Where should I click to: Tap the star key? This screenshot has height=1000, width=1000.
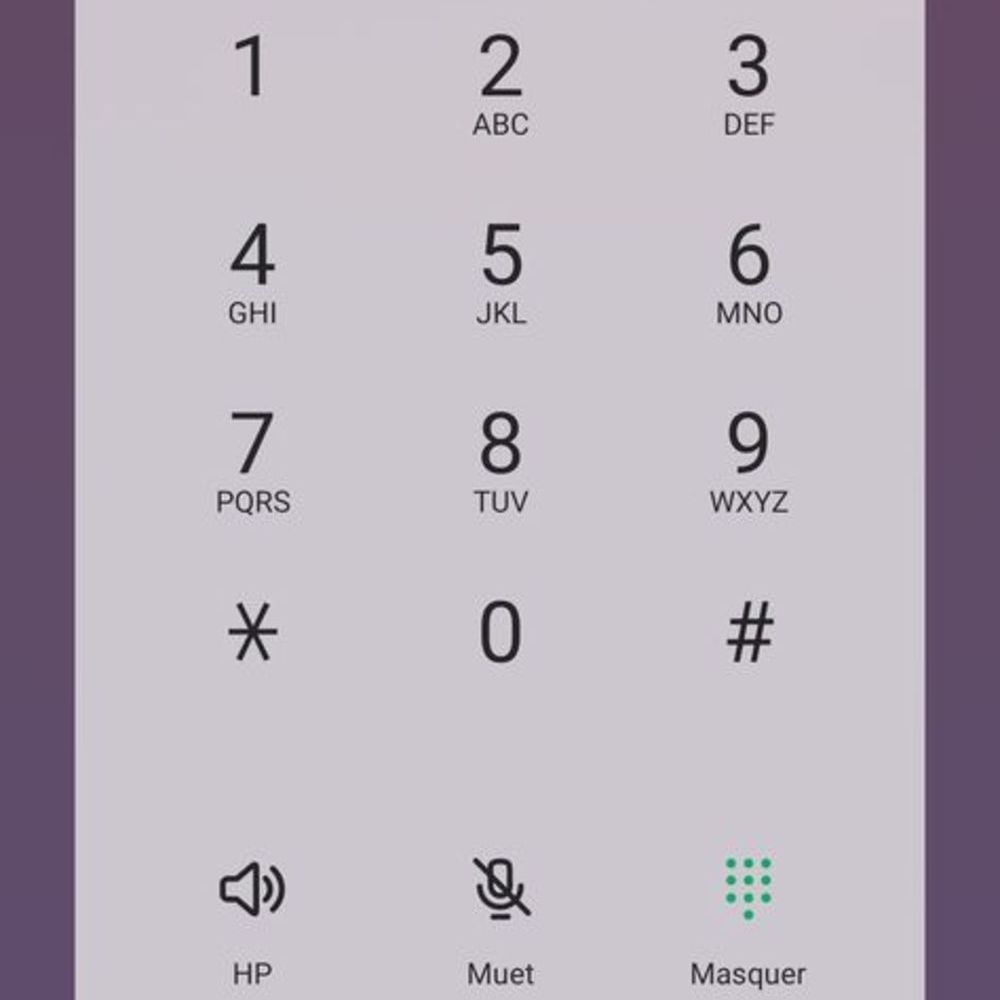(252, 634)
